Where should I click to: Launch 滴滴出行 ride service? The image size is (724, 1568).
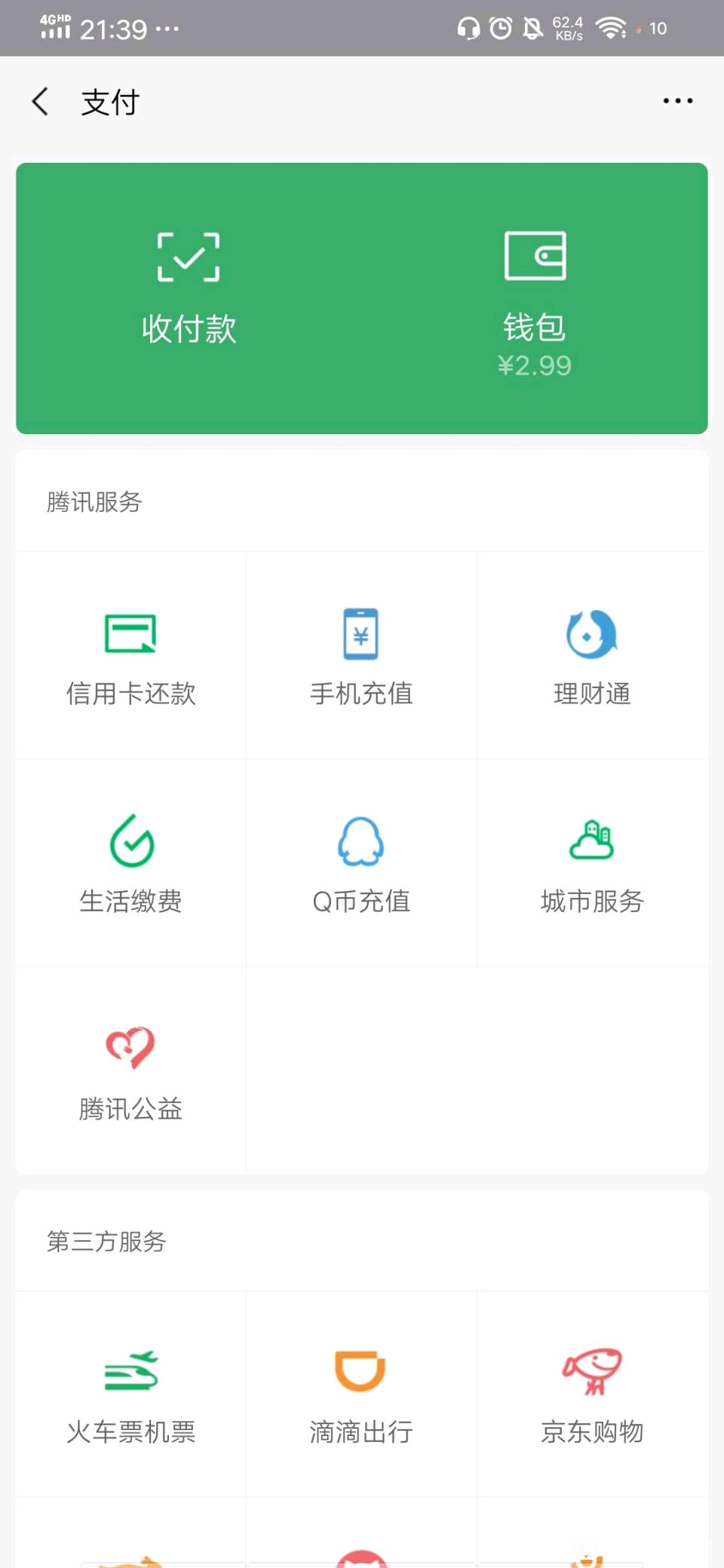point(361,1395)
